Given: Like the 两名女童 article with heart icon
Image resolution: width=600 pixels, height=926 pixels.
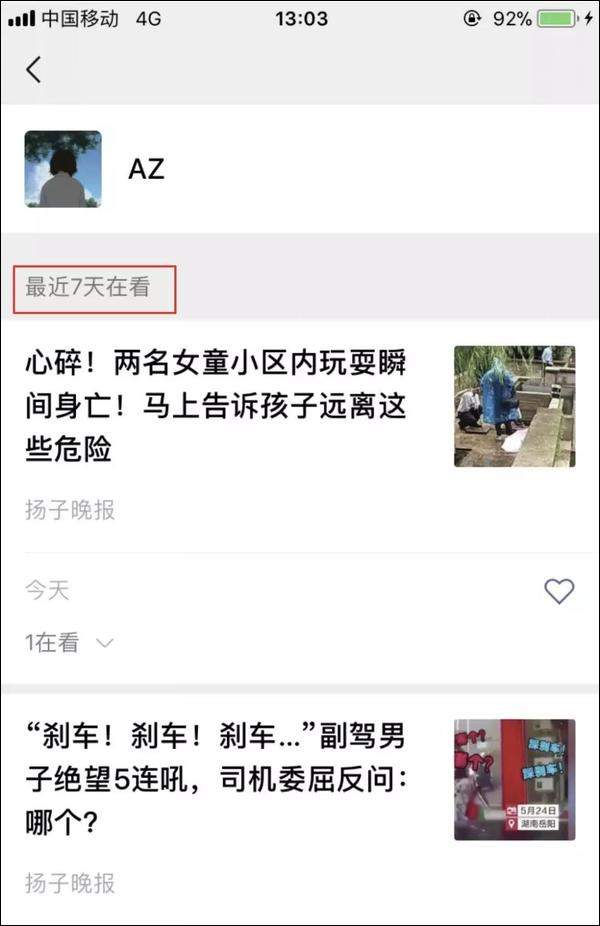Looking at the screenshot, I should (559, 591).
